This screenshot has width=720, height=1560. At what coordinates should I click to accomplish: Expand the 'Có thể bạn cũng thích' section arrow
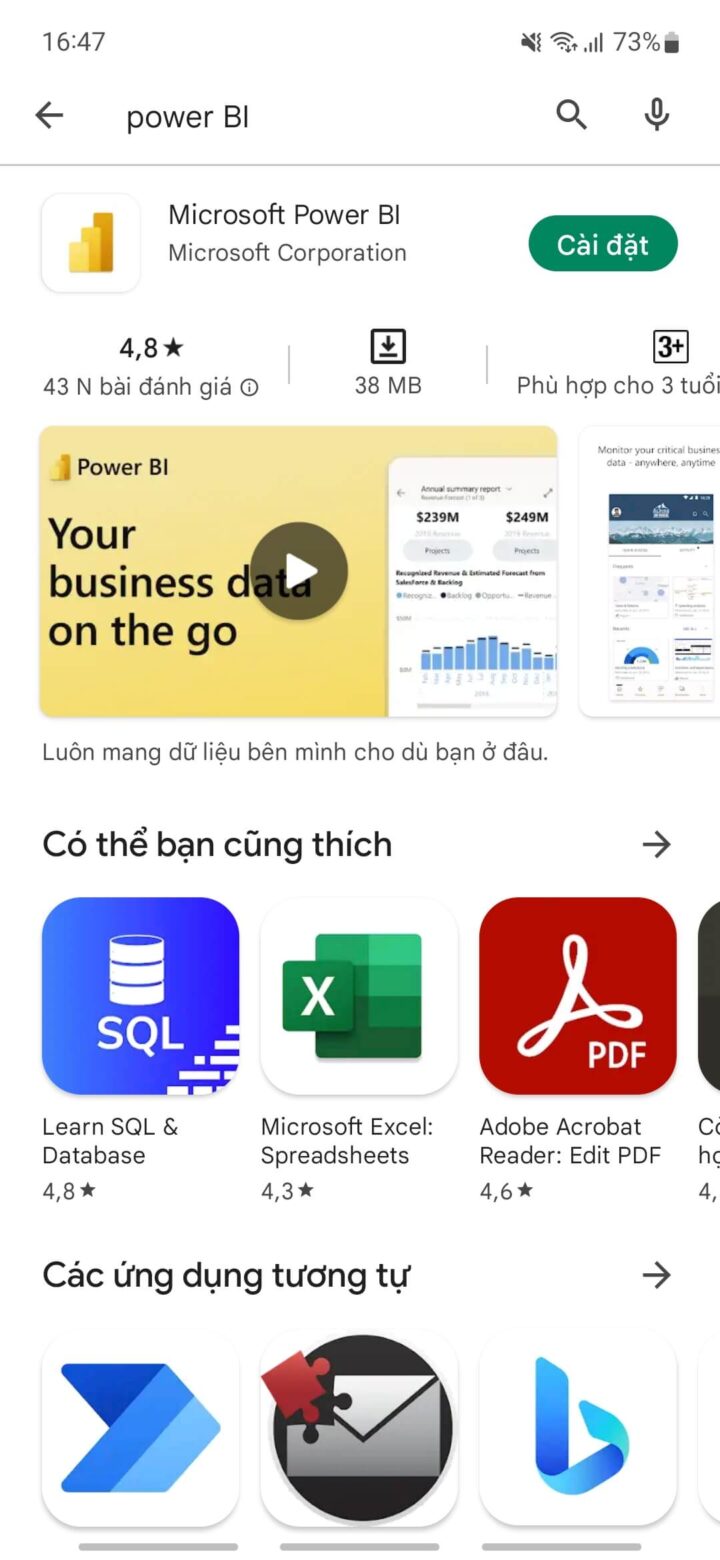pos(657,844)
